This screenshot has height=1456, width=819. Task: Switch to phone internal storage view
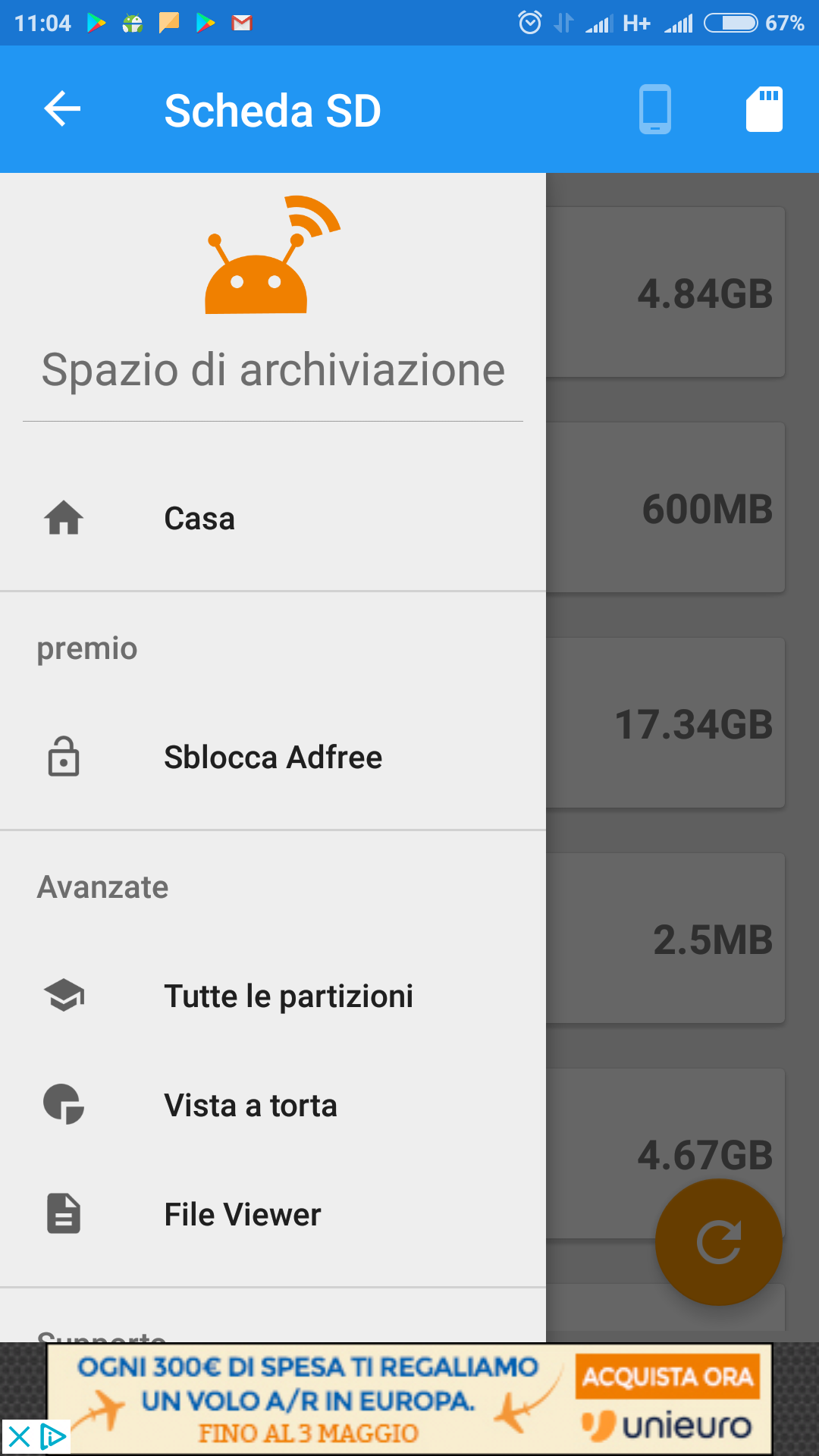pyautogui.click(x=655, y=109)
